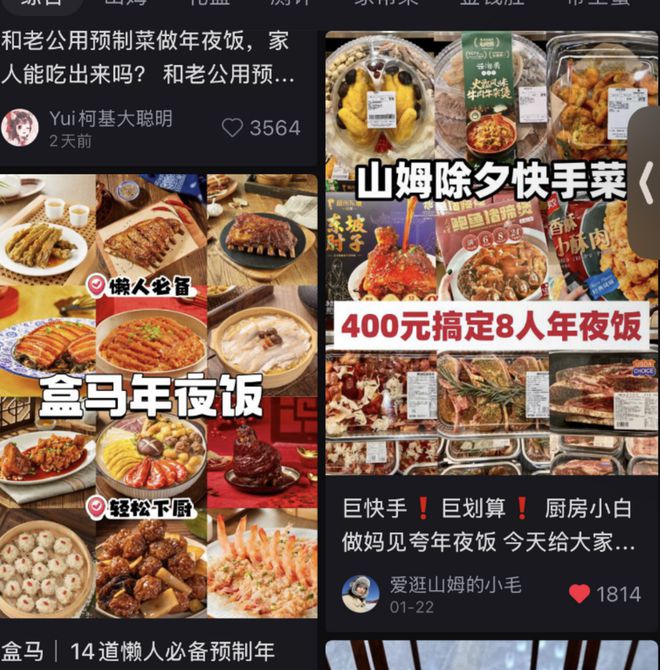View 爱逛山姆的小毛's profile
This screenshot has height=670, width=660.
click(360, 594)
